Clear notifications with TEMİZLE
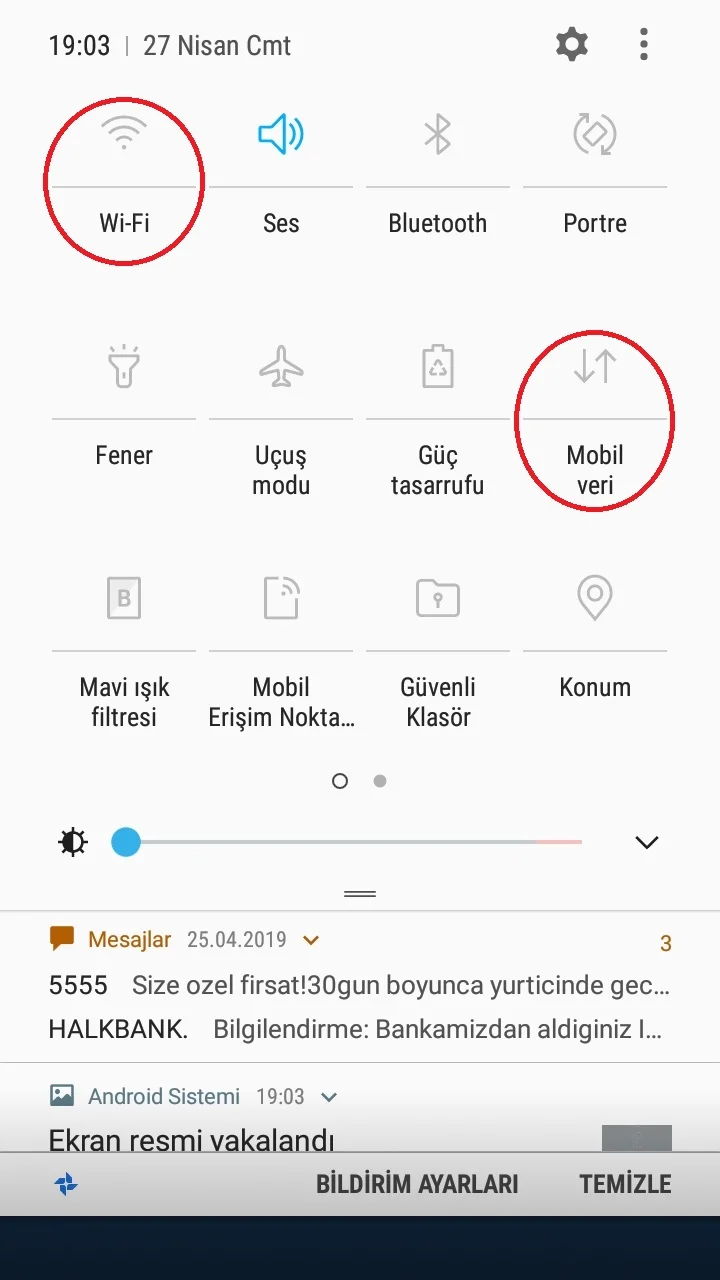The width and height of the screenshot is (720, 1280). pos(625,1184)
